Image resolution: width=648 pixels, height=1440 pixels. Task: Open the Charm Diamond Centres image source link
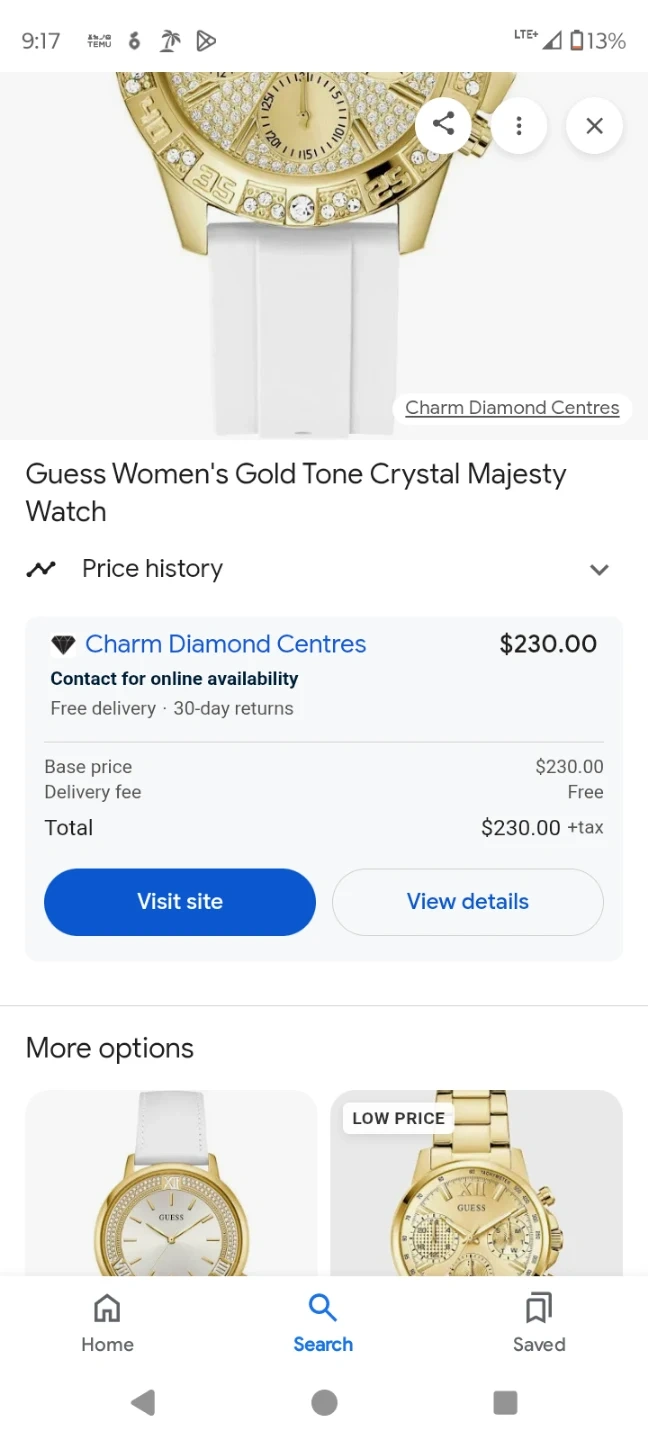[512, 407]
